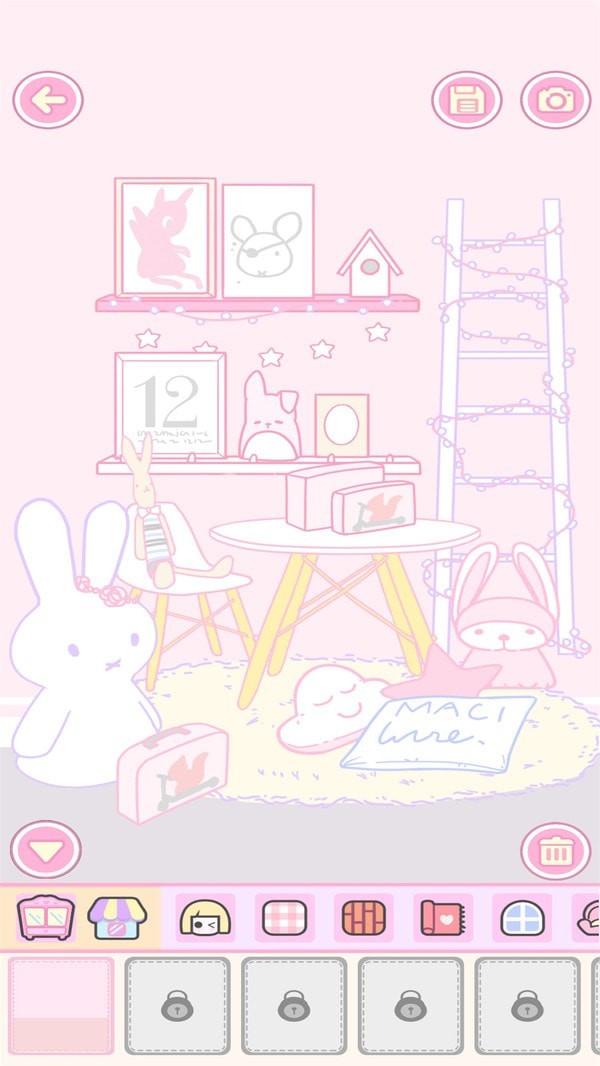
Task: Choose the pink checkered pattern category
Action: [x=285, y=918]
